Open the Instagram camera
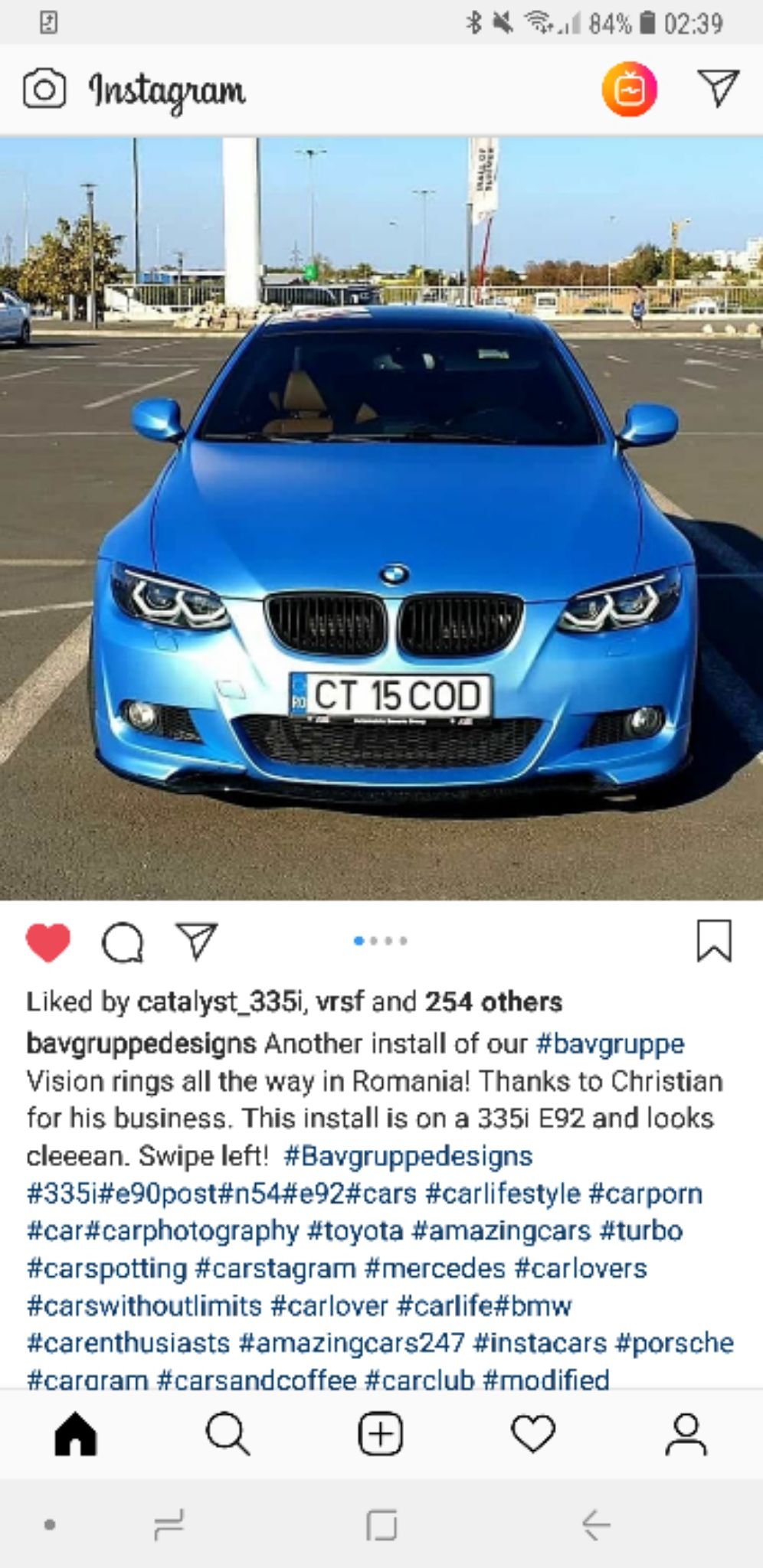 click(44, 90)
